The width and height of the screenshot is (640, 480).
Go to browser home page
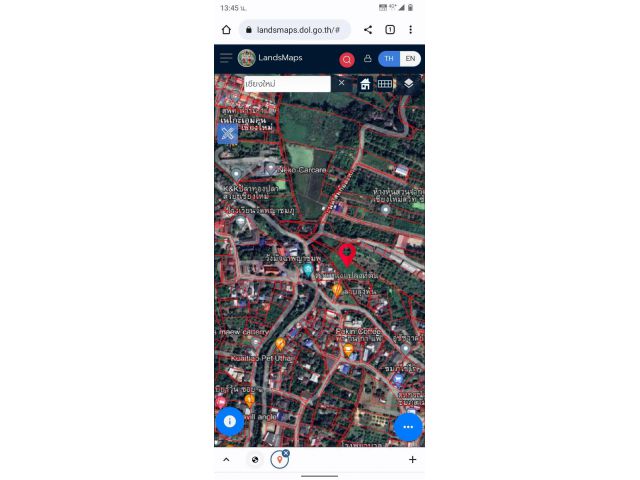point(226,30)
